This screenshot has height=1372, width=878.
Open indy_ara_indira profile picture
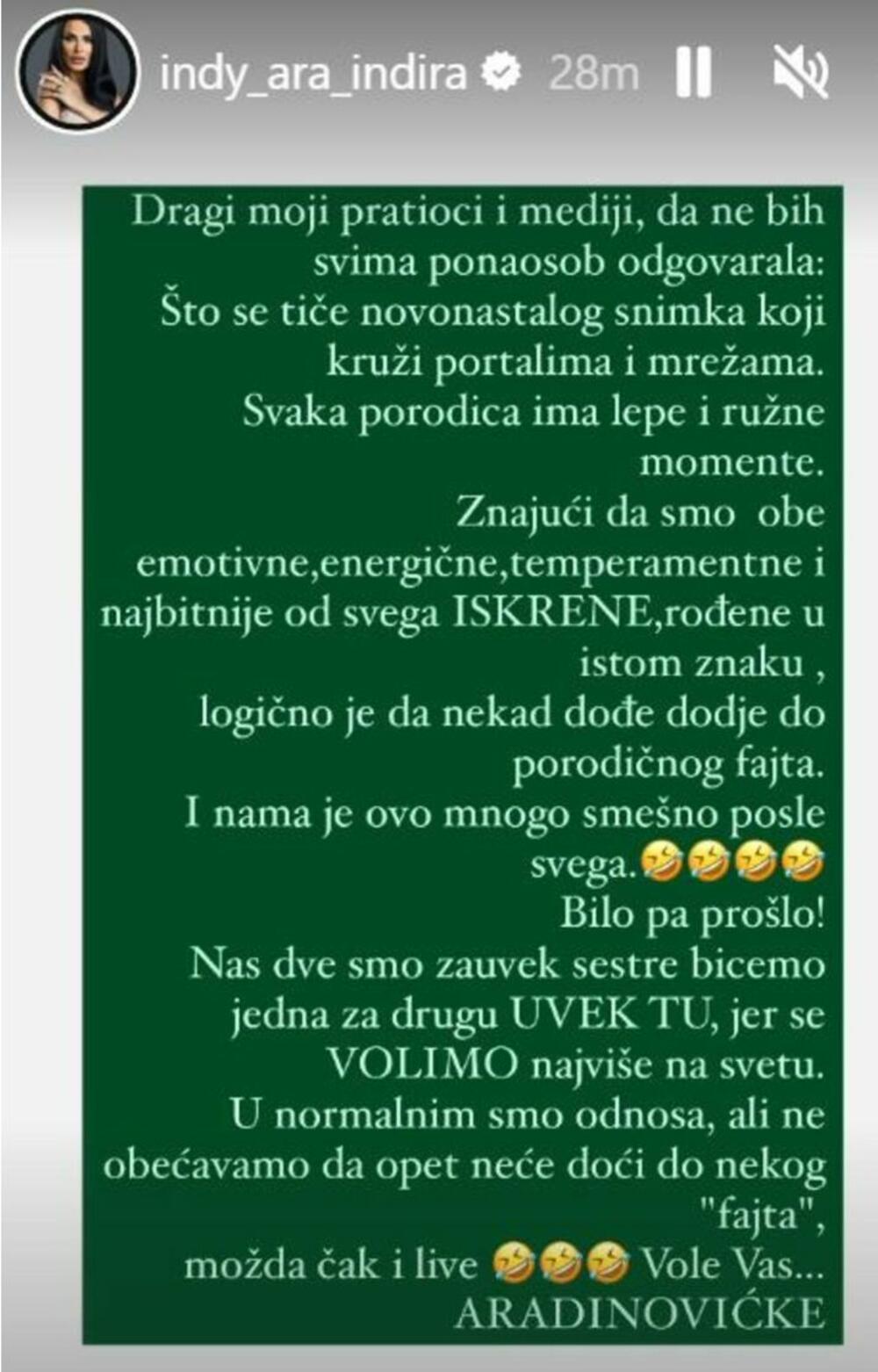[x=79, y=72]
